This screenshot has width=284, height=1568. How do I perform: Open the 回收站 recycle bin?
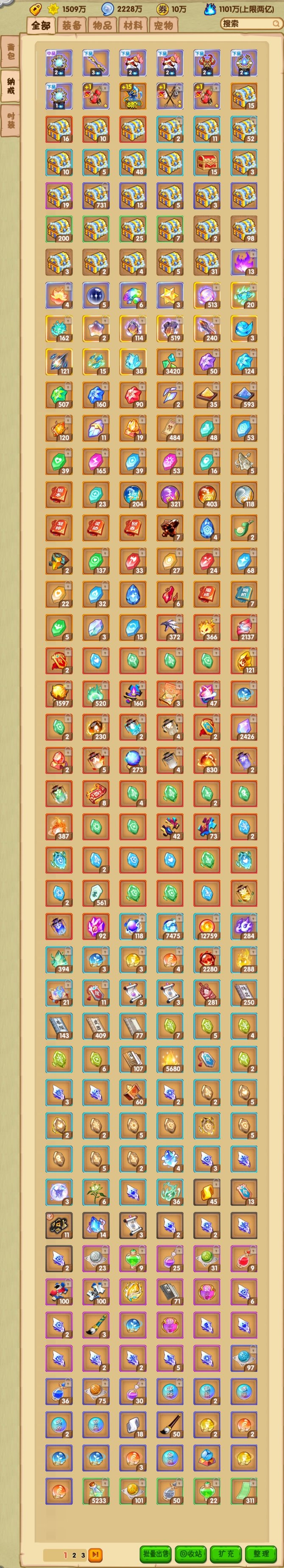[x=191, y=1553]
